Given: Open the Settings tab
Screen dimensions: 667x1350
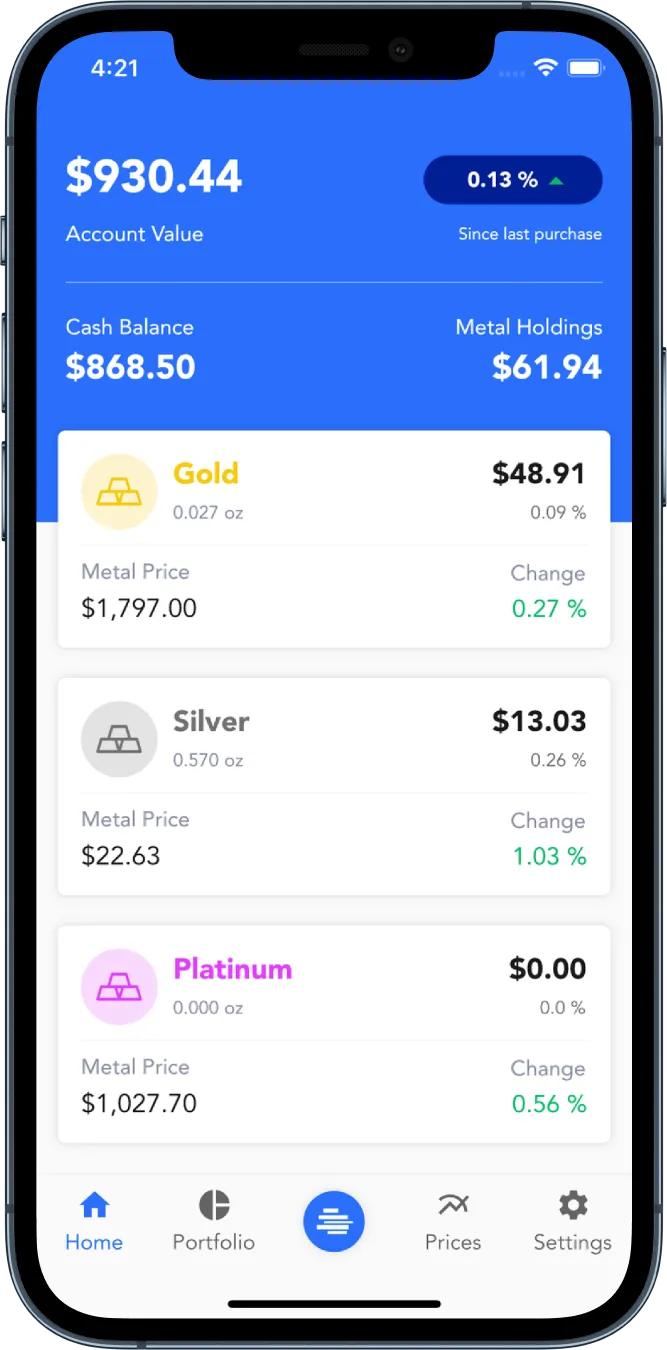Looking at the screenshot, I should [x=573, y=1221].
